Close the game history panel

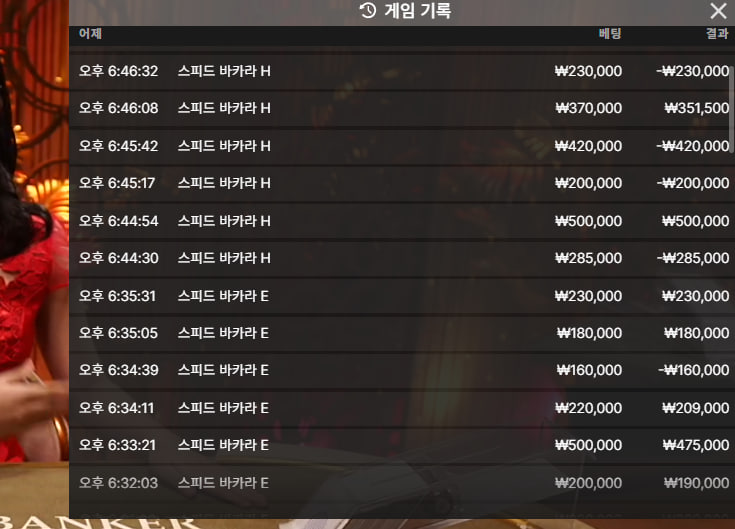click(717, 11)
